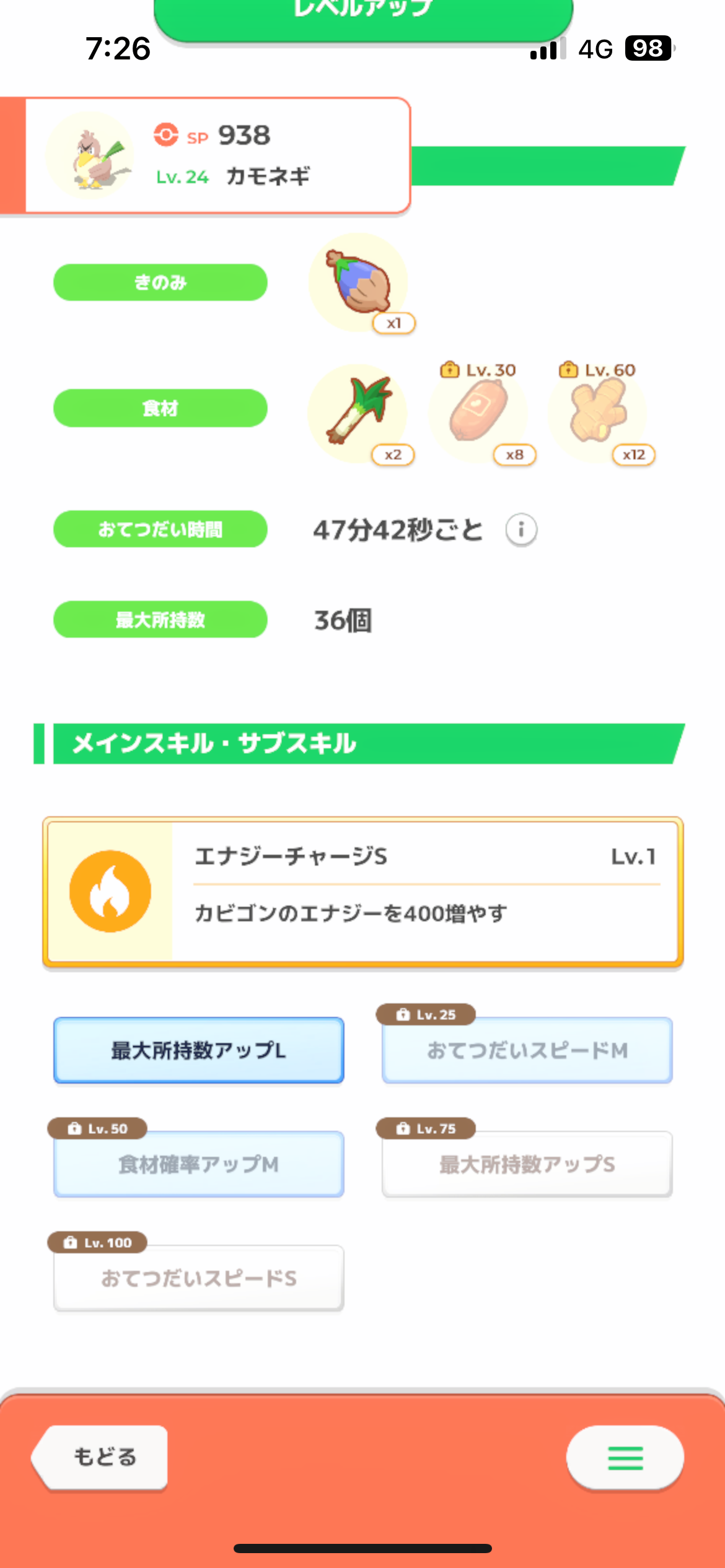Tap the leek ingredient icon x2
The image size is (725, 1568).
coord(358,413)
